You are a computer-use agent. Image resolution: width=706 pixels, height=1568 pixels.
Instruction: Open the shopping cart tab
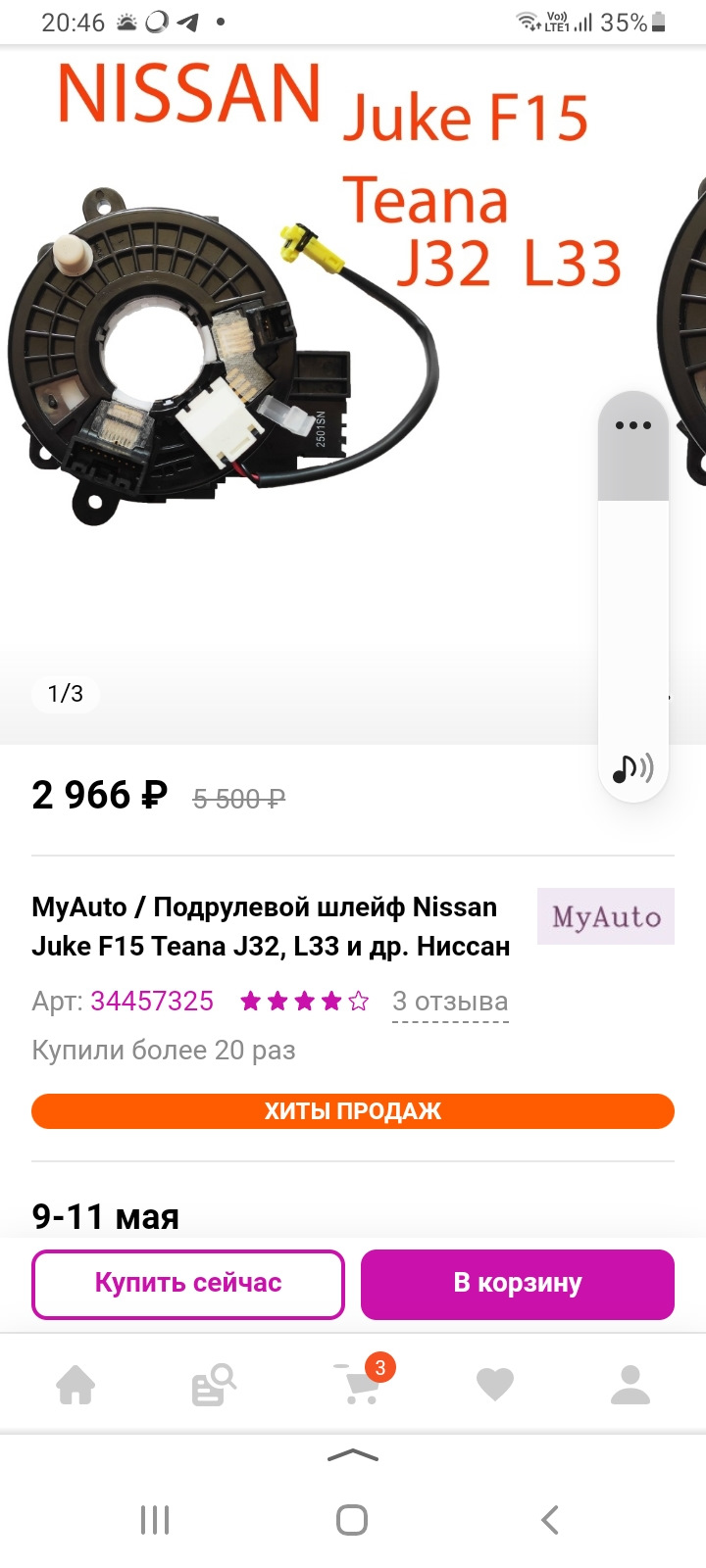click(359, 1386)
